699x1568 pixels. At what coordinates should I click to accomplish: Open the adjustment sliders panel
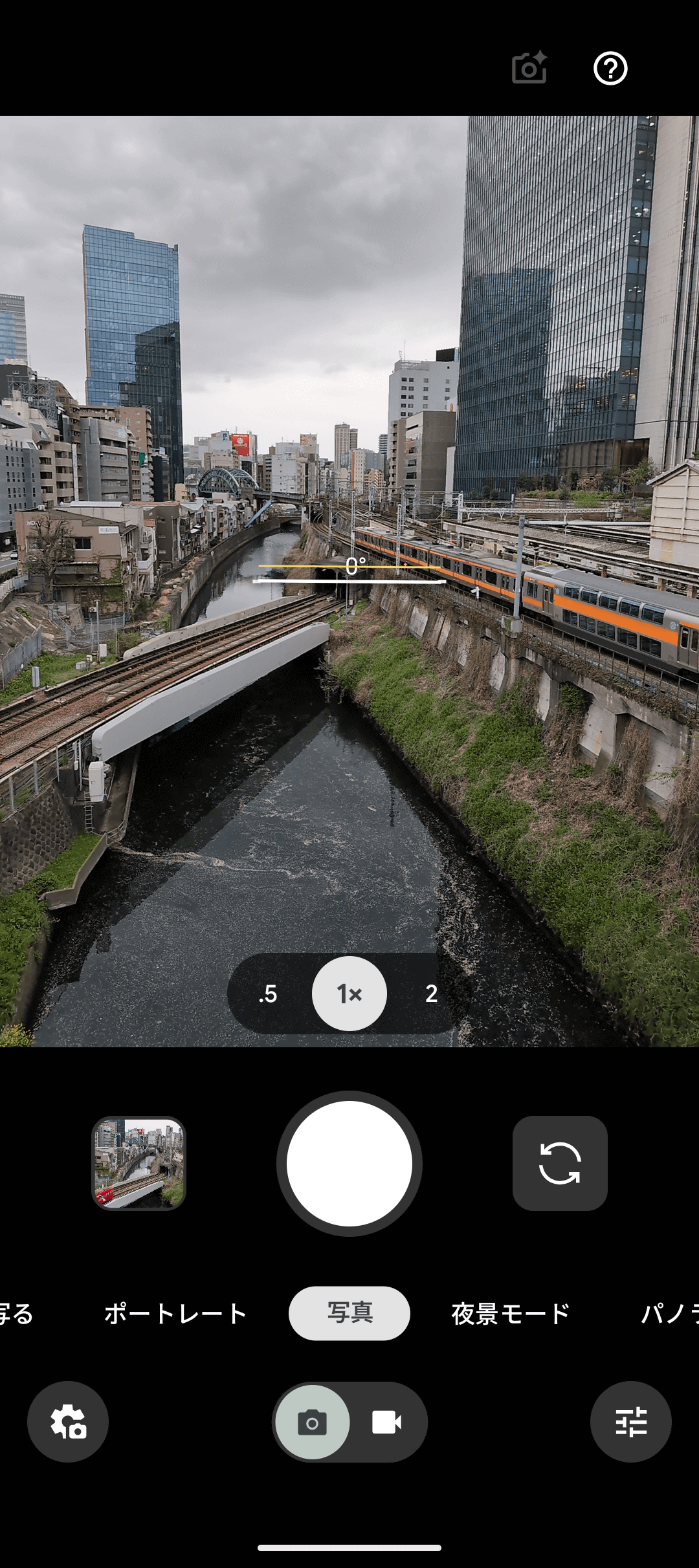click(631, 1422)
